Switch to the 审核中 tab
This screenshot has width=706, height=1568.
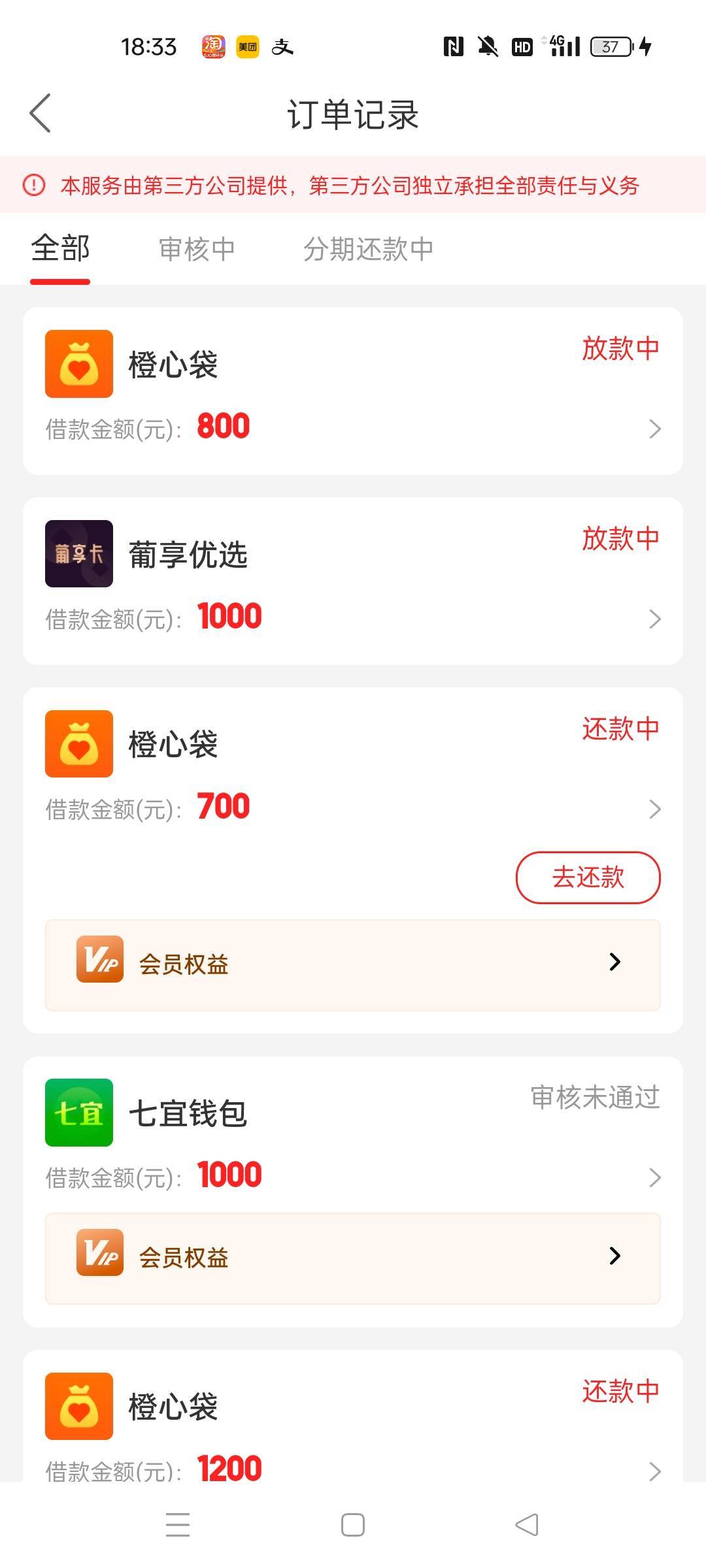[197, 250]
